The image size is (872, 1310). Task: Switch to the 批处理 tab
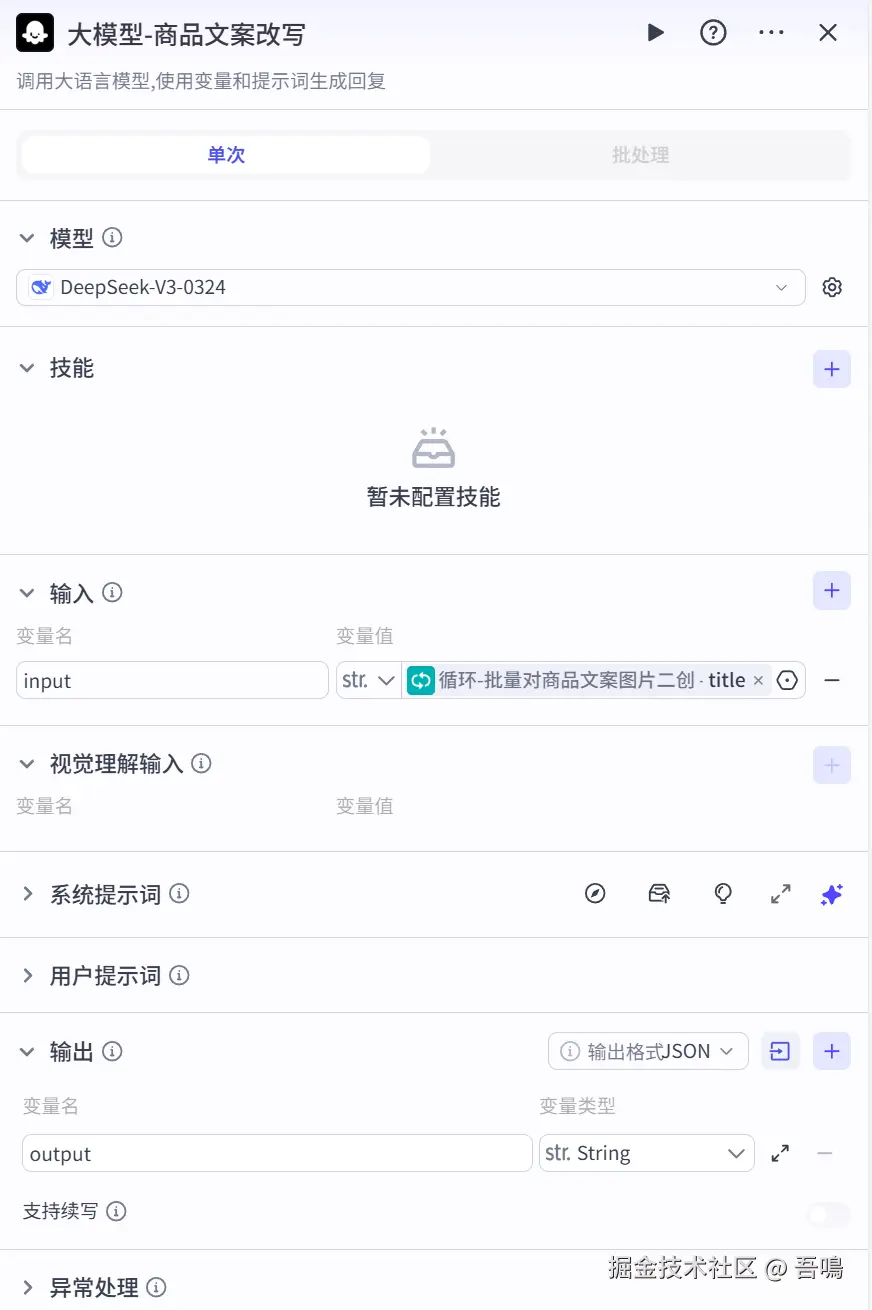click(x=640, y=155)
